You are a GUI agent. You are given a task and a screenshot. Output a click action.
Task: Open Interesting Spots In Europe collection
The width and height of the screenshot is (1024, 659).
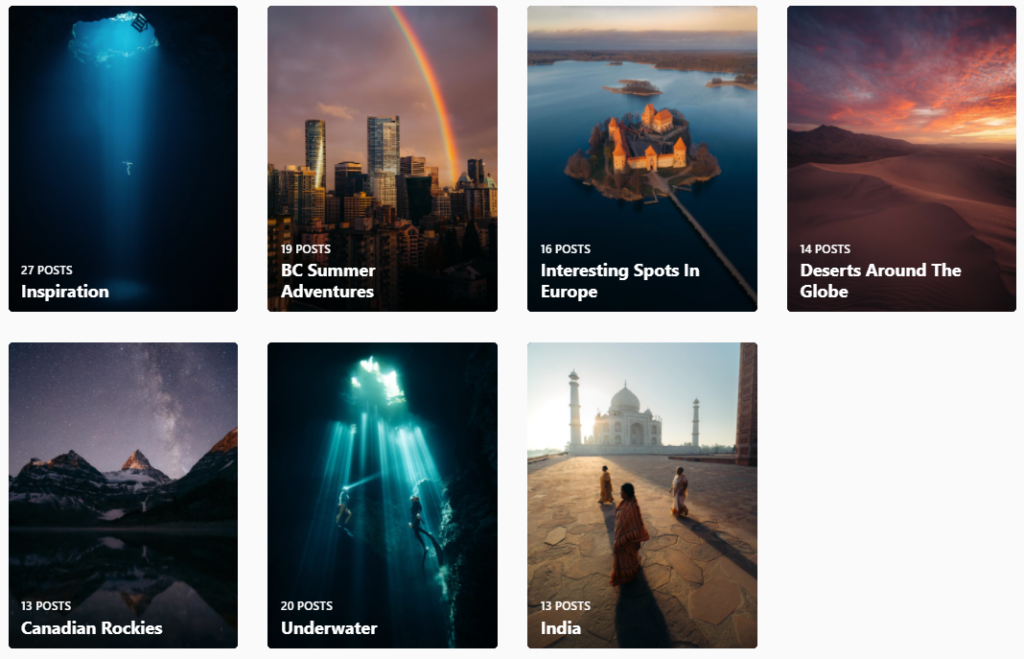[x=642, y=159]
